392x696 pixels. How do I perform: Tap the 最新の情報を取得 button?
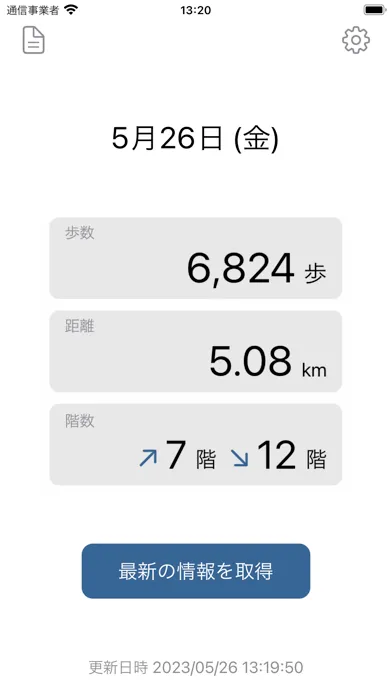196,571
